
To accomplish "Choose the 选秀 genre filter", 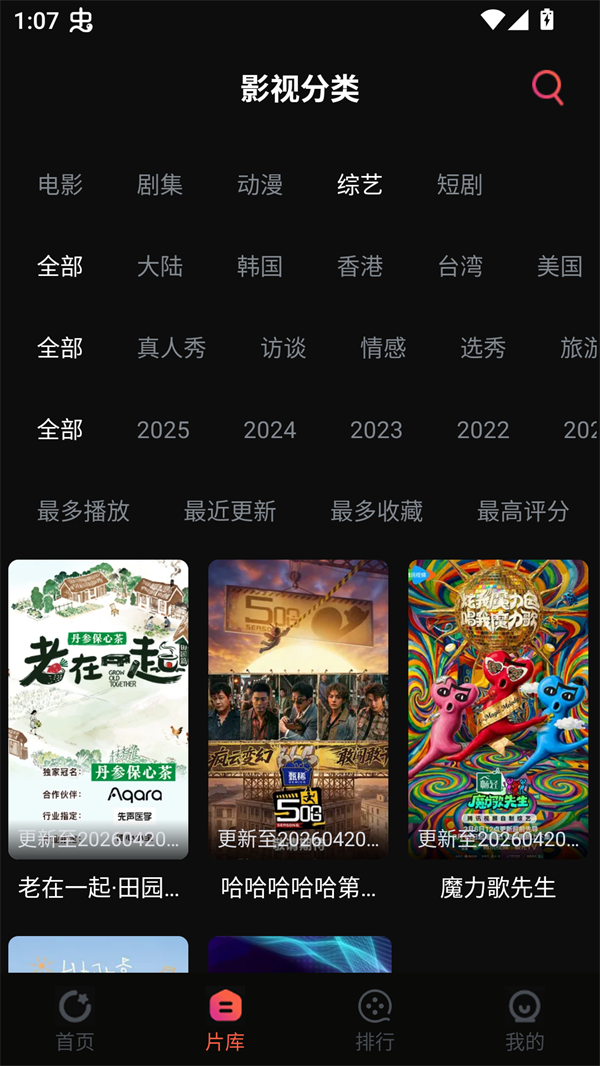I will [483, 348].
